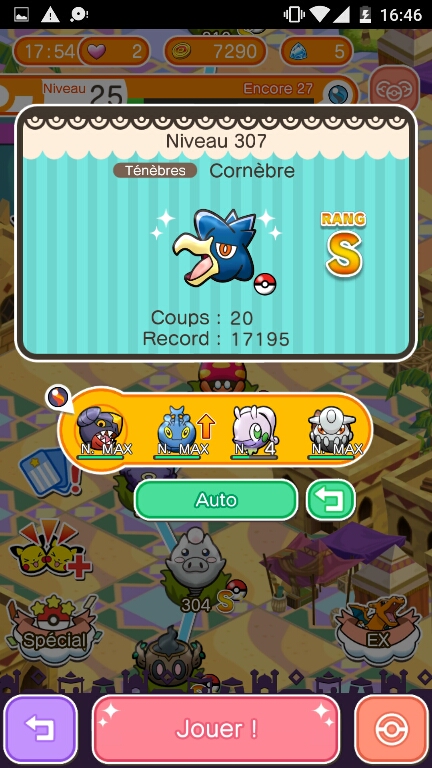Image resolution: width=432 pixels, height=768 pixels.
Task: Open the Mega Stone icon above the team
Action: (59, 399)
